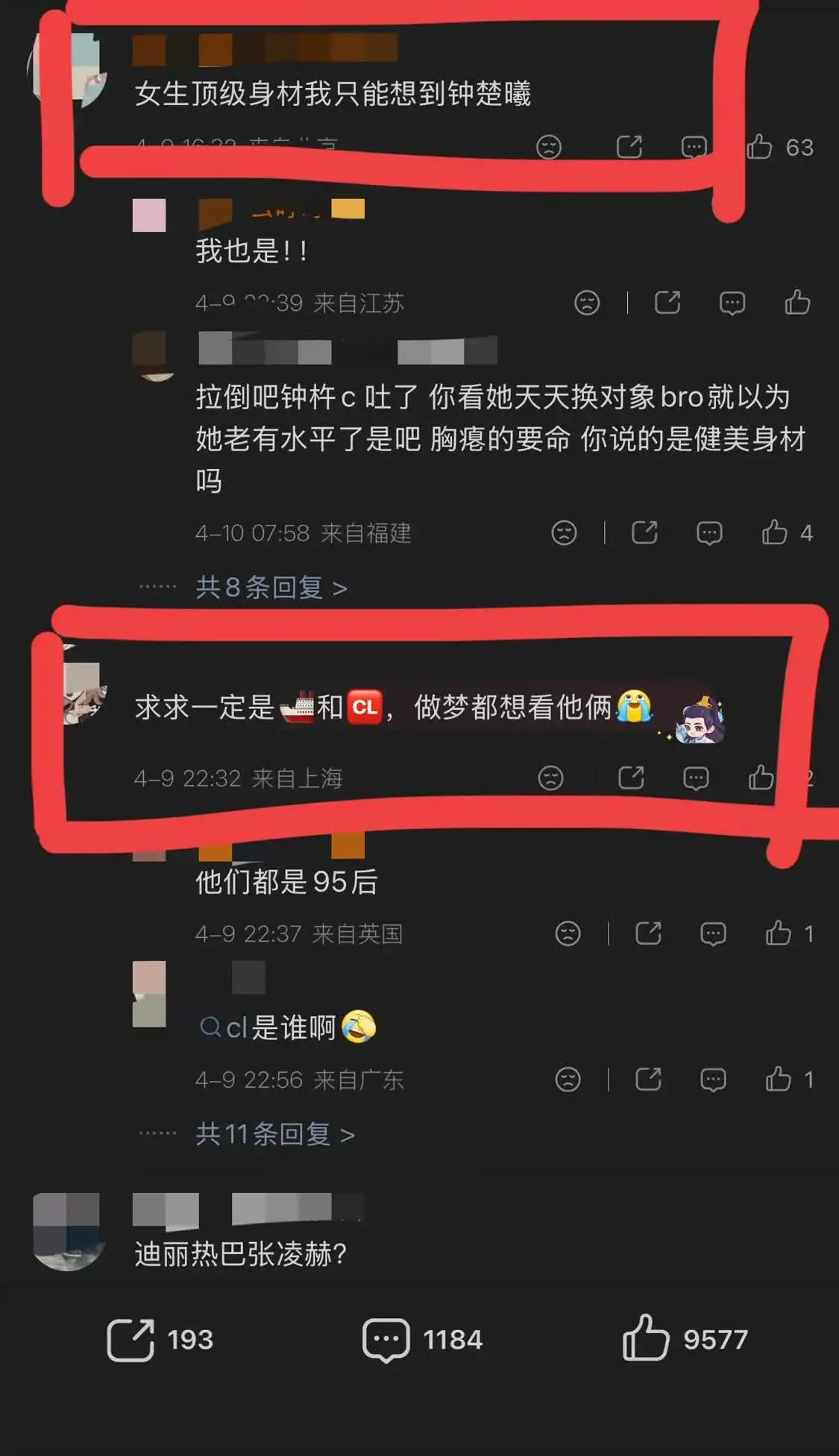Expand 共8条回复 replies
This screenshot has width=839, height=1456.
point(271,588)
